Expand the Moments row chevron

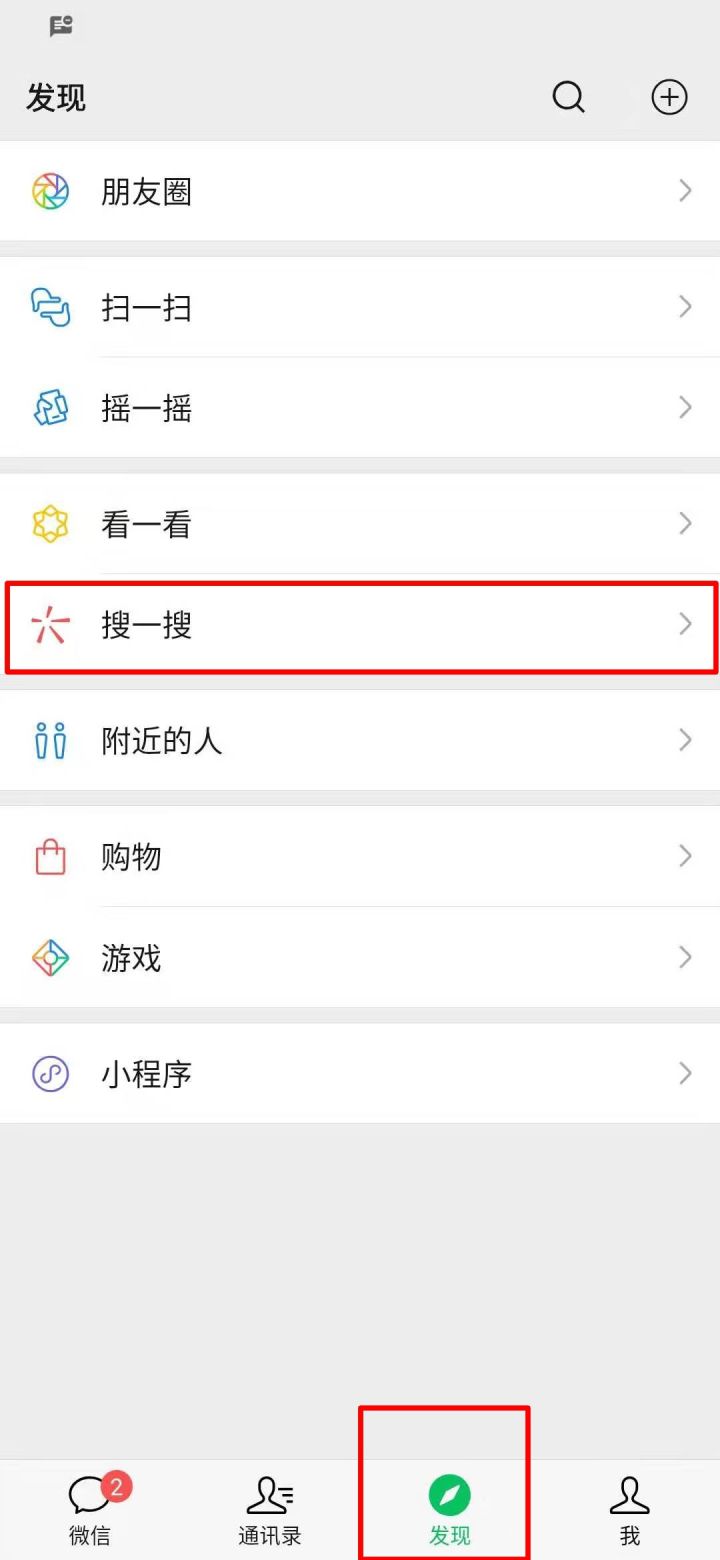coord(685,191)
